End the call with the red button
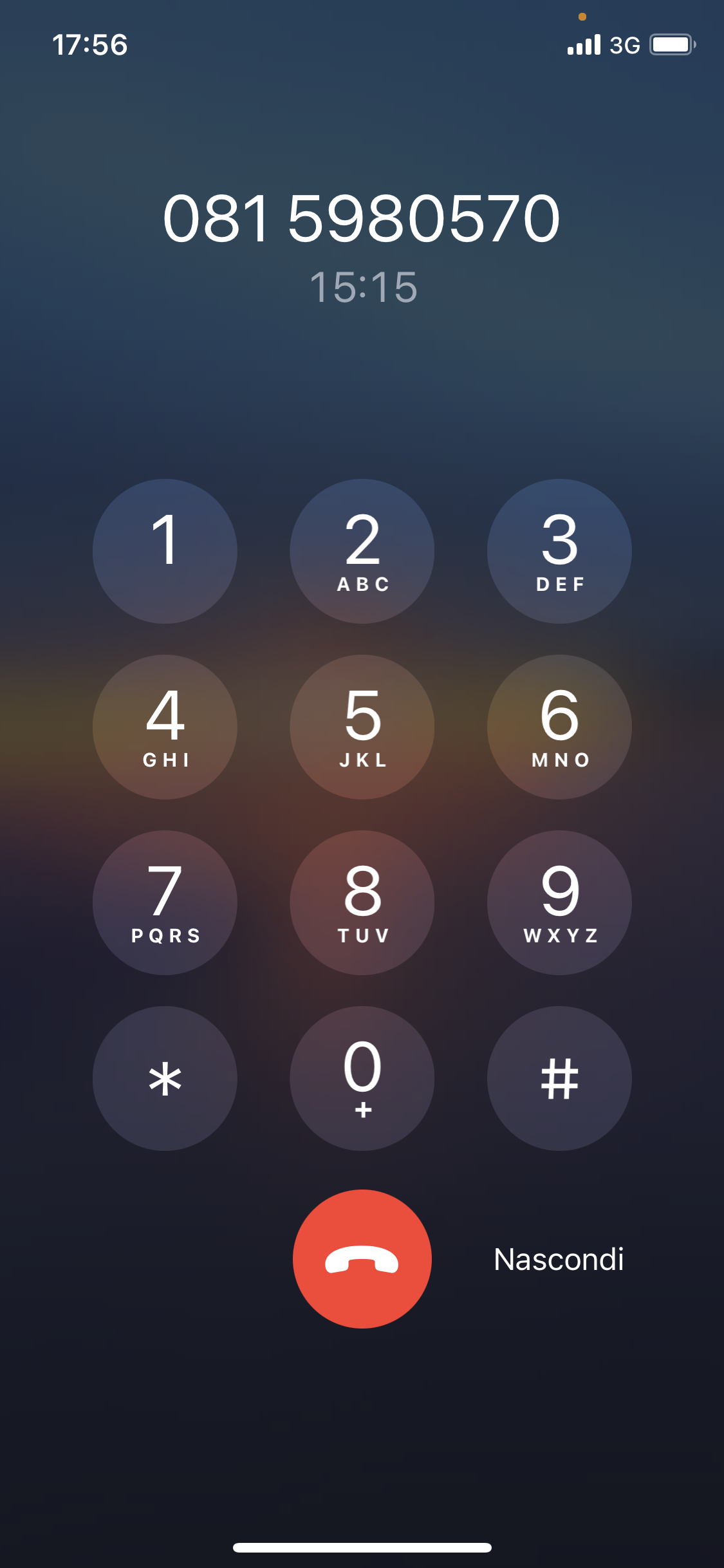The image size is (724, 1568). 362,1258
